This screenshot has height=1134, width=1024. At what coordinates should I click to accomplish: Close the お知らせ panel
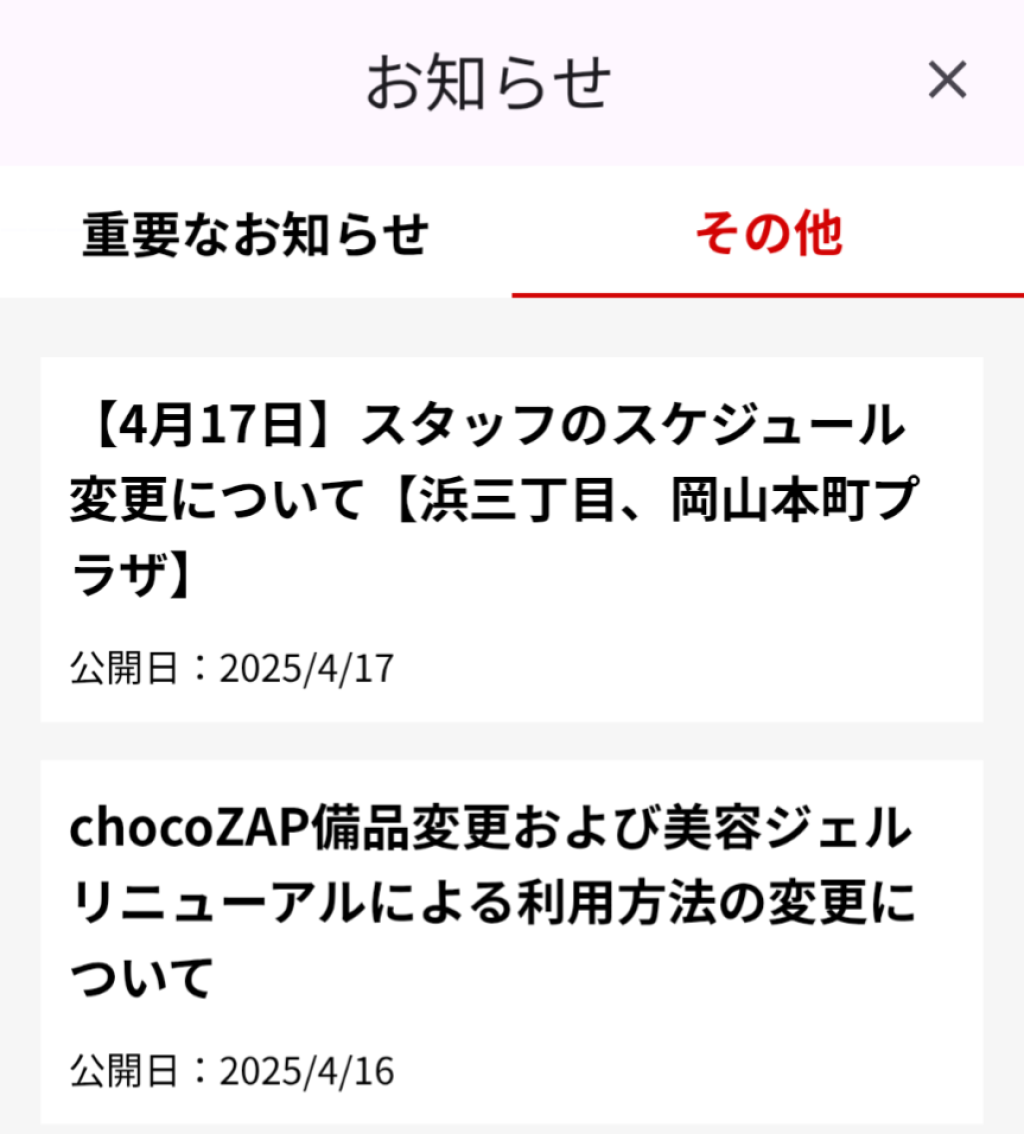click(x=946, y=80)
